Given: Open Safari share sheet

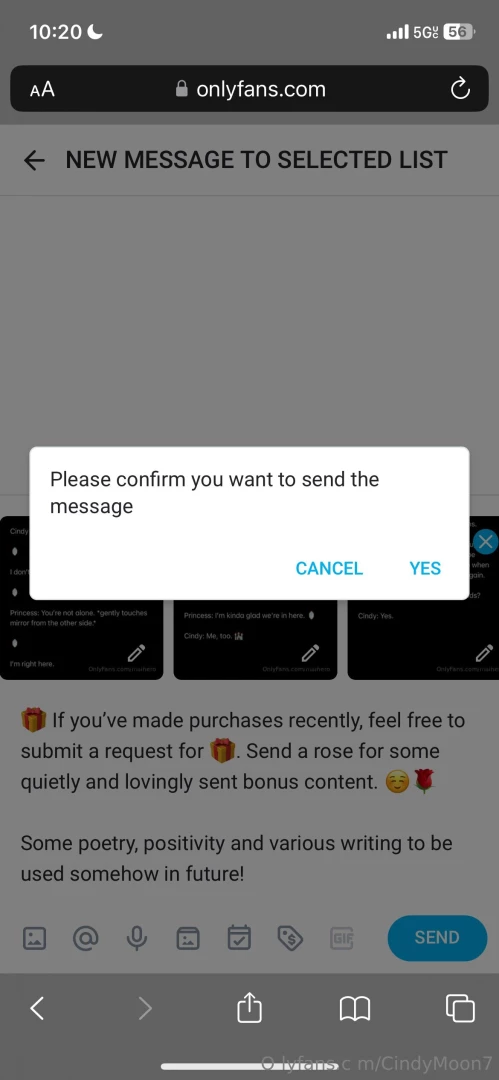Looking at the screenshot, I should [250, 1008].
